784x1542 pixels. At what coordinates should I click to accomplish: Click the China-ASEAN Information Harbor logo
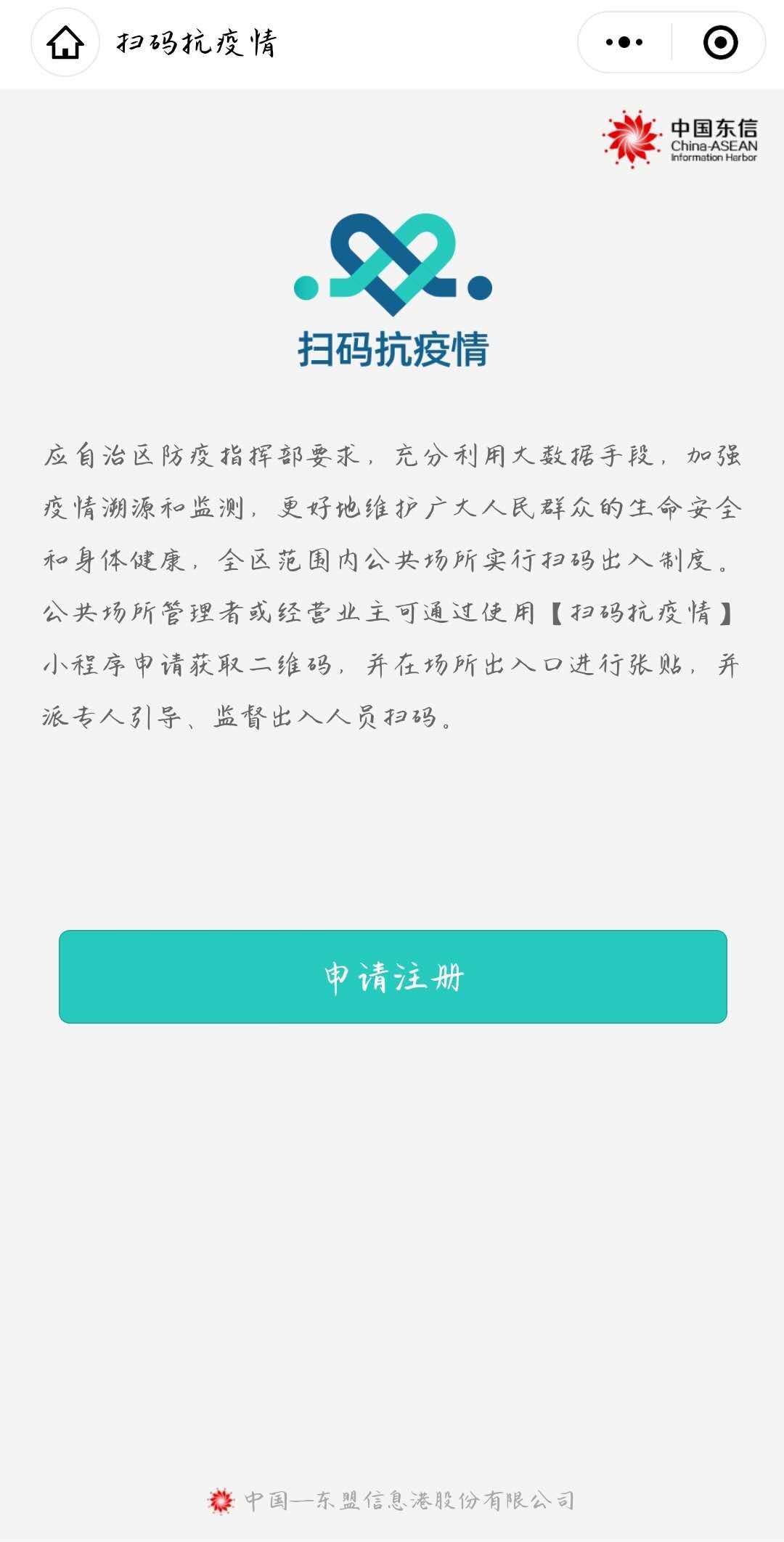(x=681, y=138)
